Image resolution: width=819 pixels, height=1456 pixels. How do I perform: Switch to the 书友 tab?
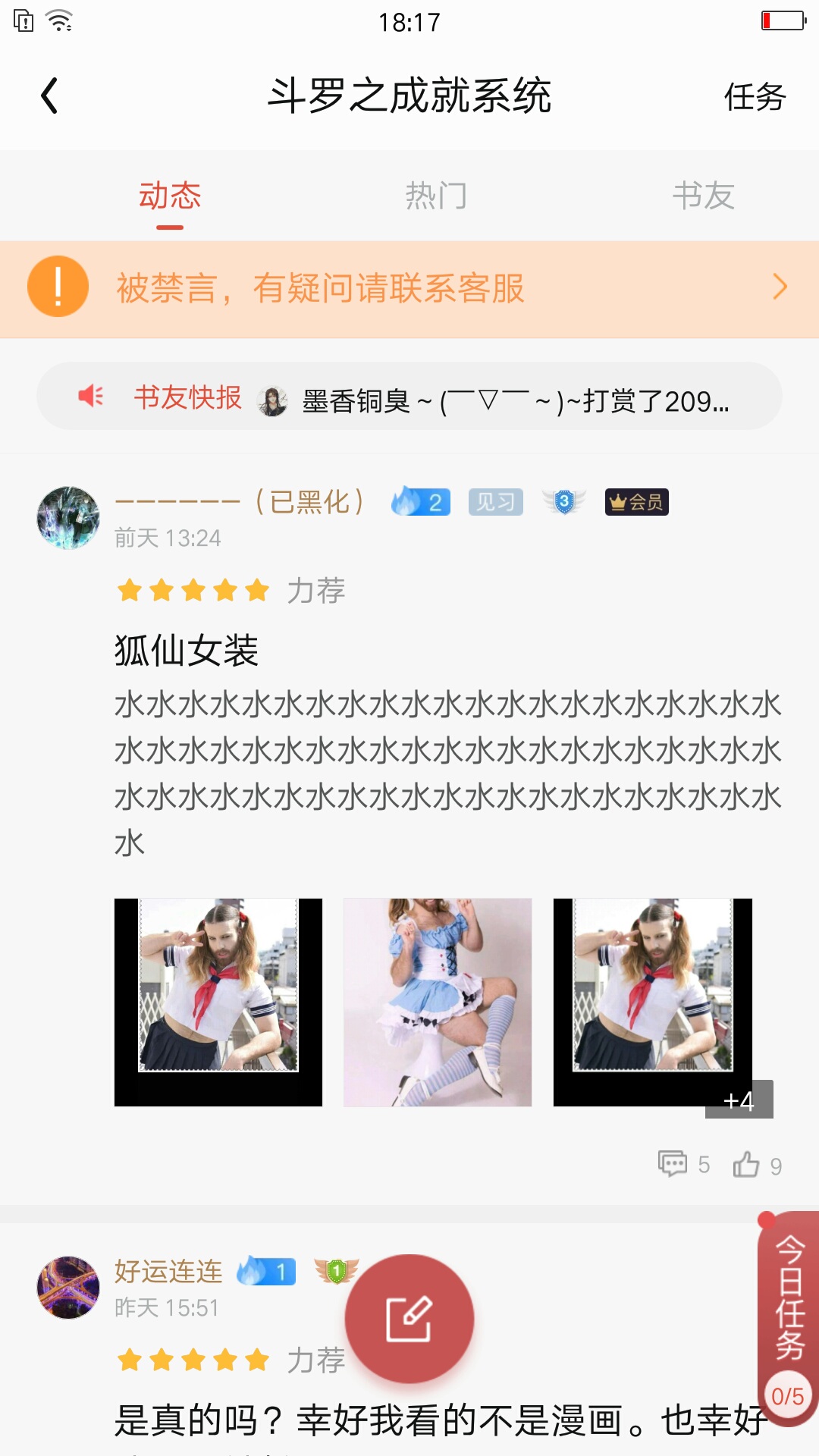click(703, 196)
